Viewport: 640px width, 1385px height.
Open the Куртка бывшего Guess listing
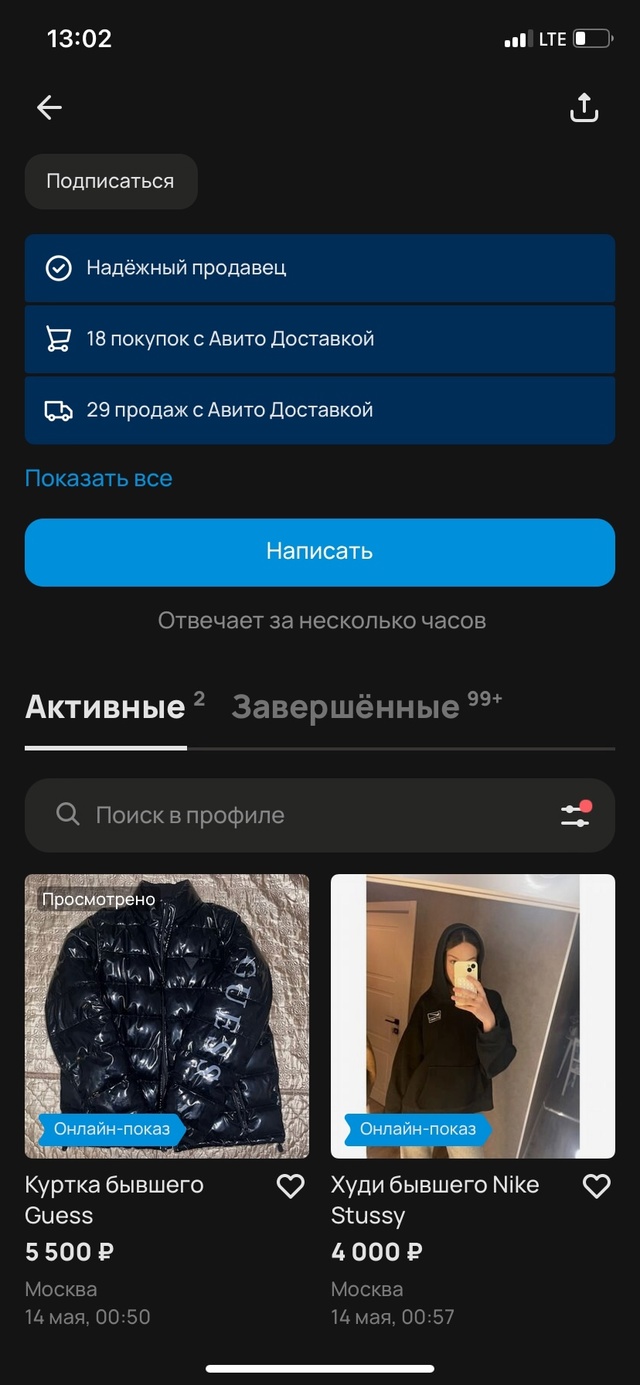coord(167,1016)
